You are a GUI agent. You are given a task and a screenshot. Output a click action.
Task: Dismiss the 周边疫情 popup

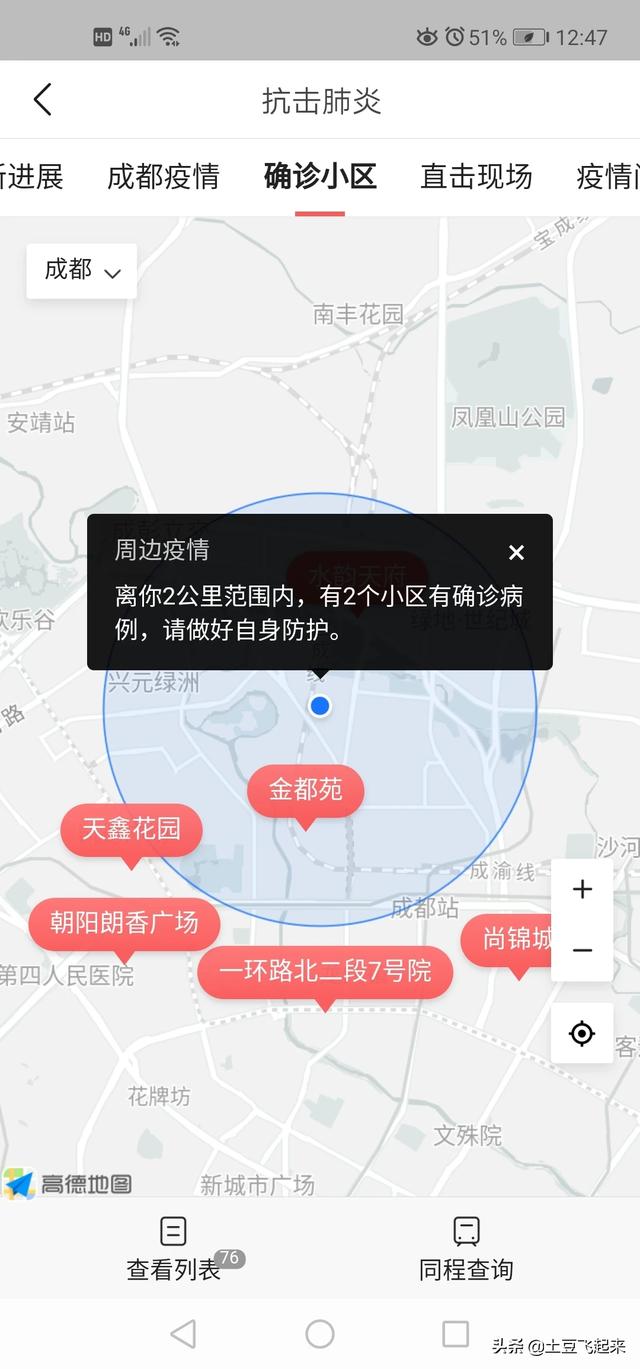tap(516, 552)
